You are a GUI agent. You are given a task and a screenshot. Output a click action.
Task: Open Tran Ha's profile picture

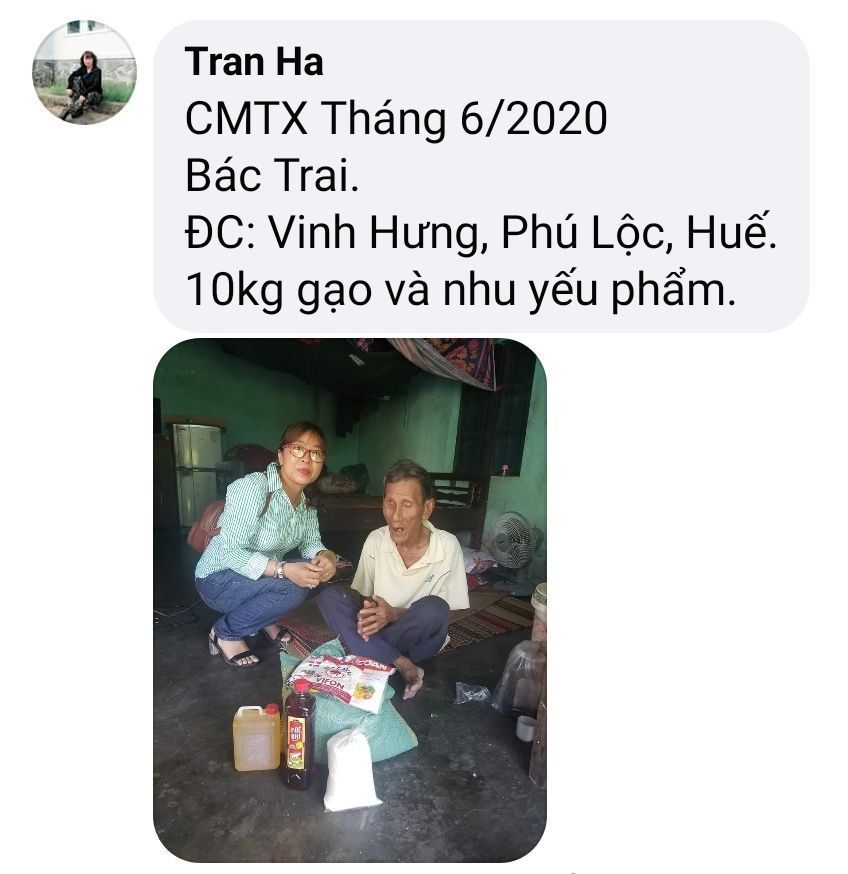[84, 72]
